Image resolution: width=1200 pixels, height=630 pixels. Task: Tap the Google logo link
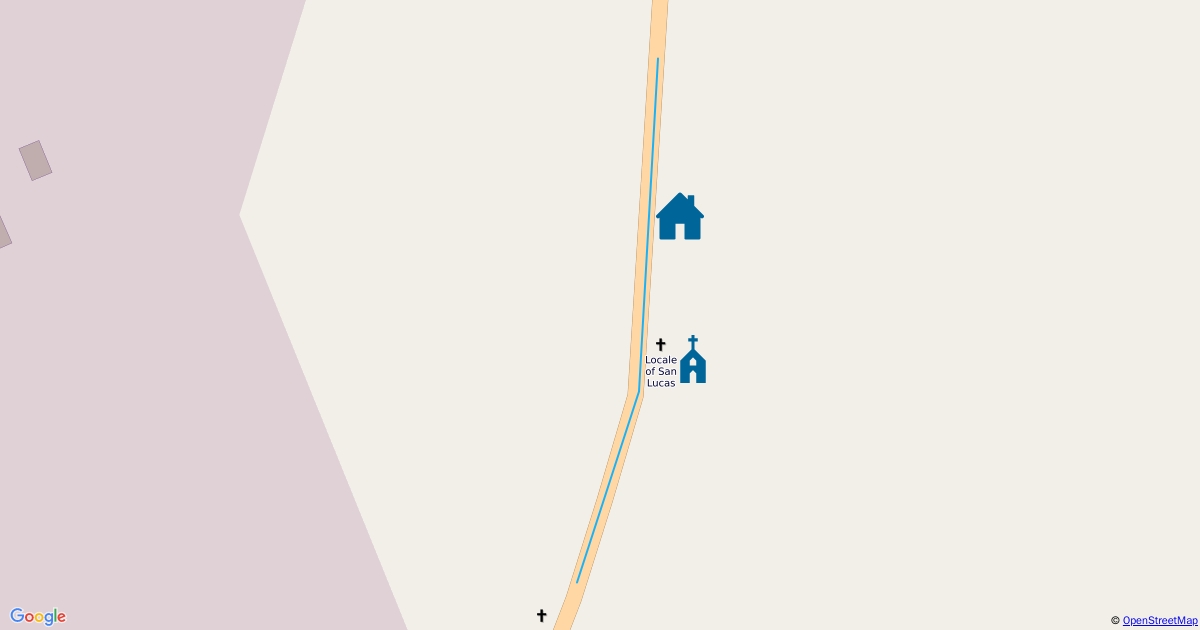coord(38,616)
